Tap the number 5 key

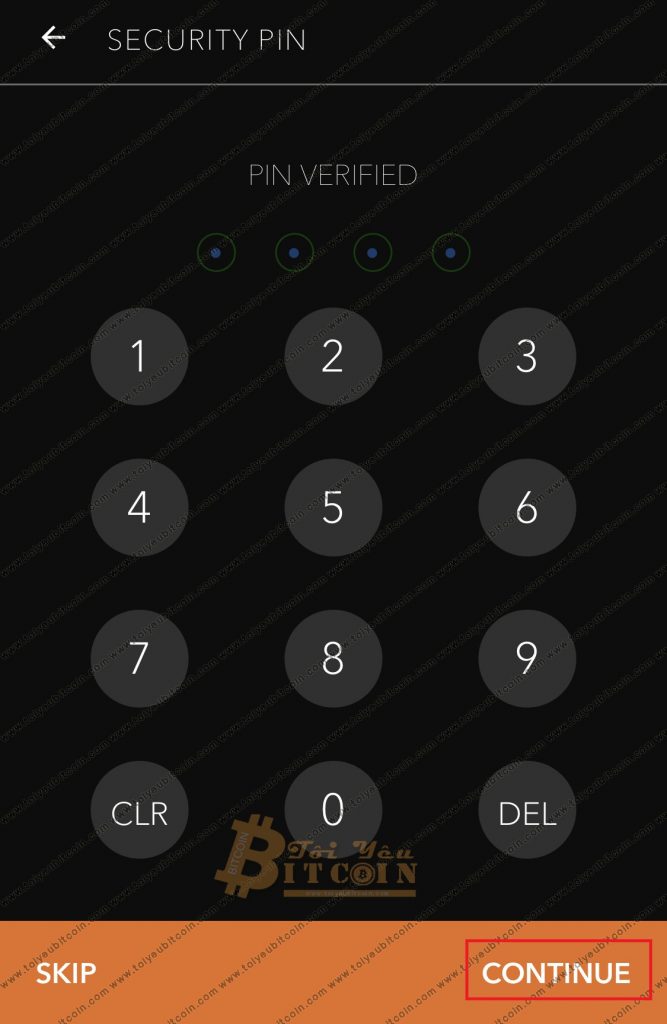pos(333,508)
